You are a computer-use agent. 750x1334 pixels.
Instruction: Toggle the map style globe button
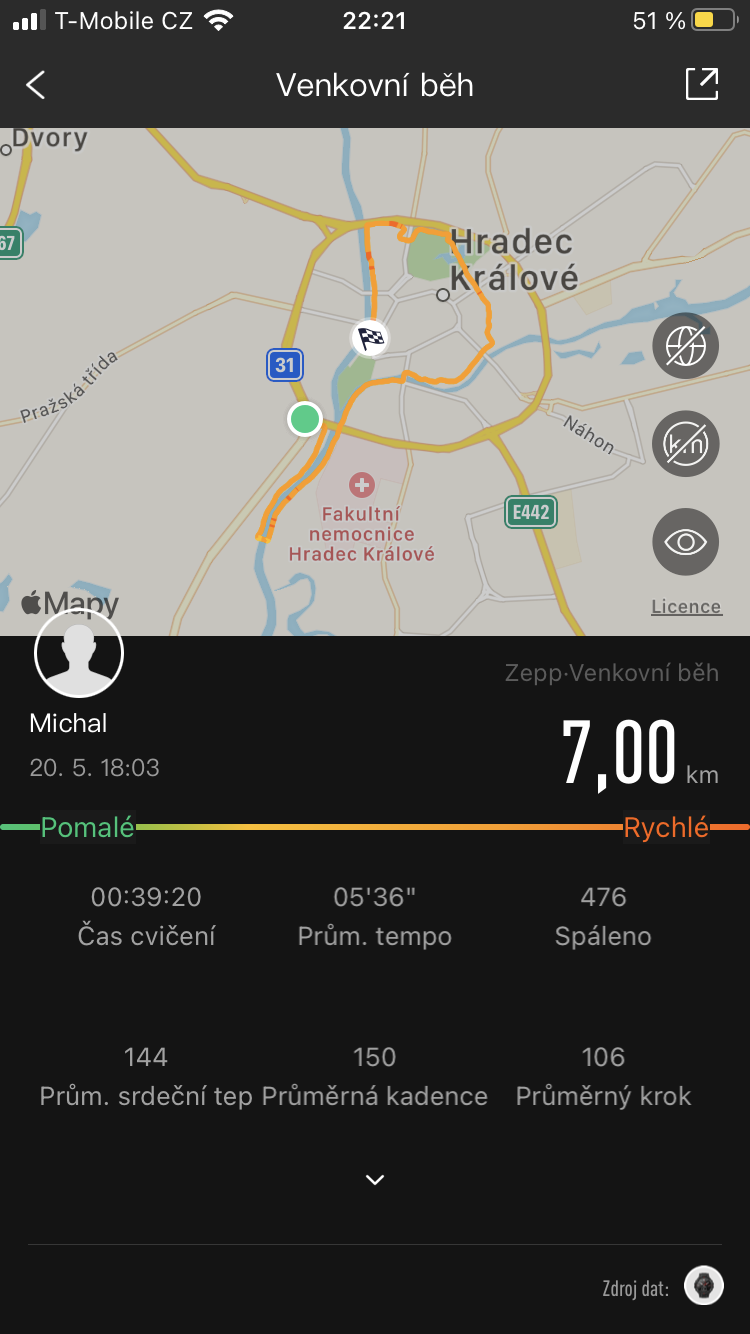point(685,345)
